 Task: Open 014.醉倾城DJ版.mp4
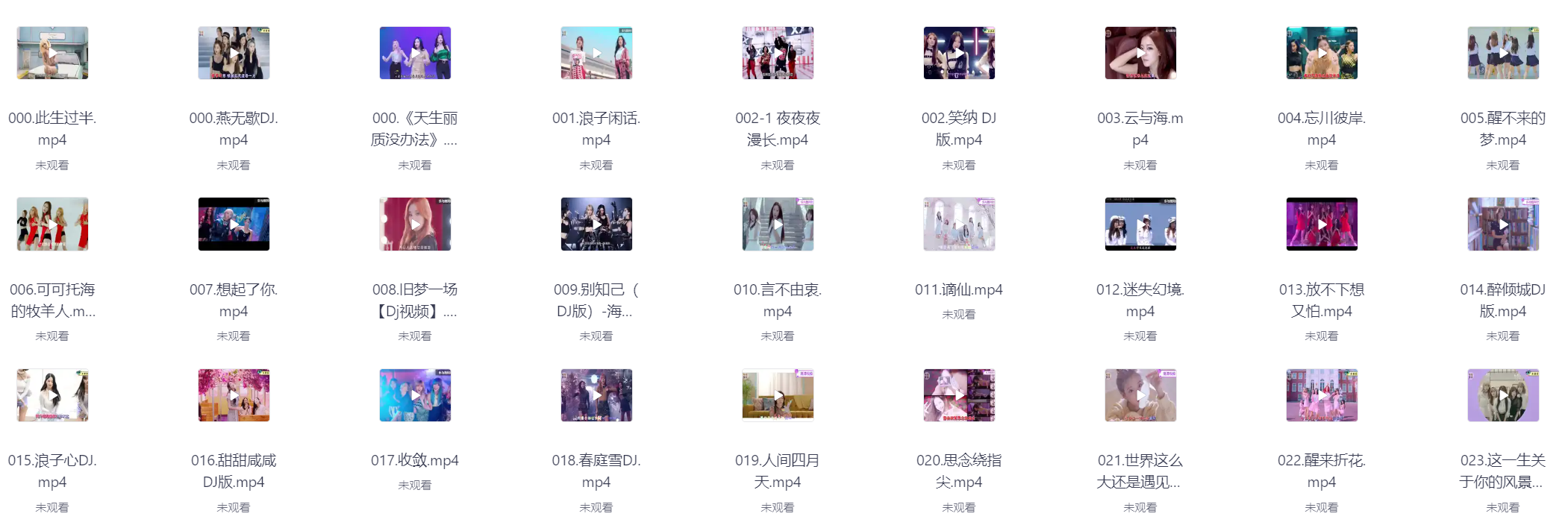[1503, 224]
